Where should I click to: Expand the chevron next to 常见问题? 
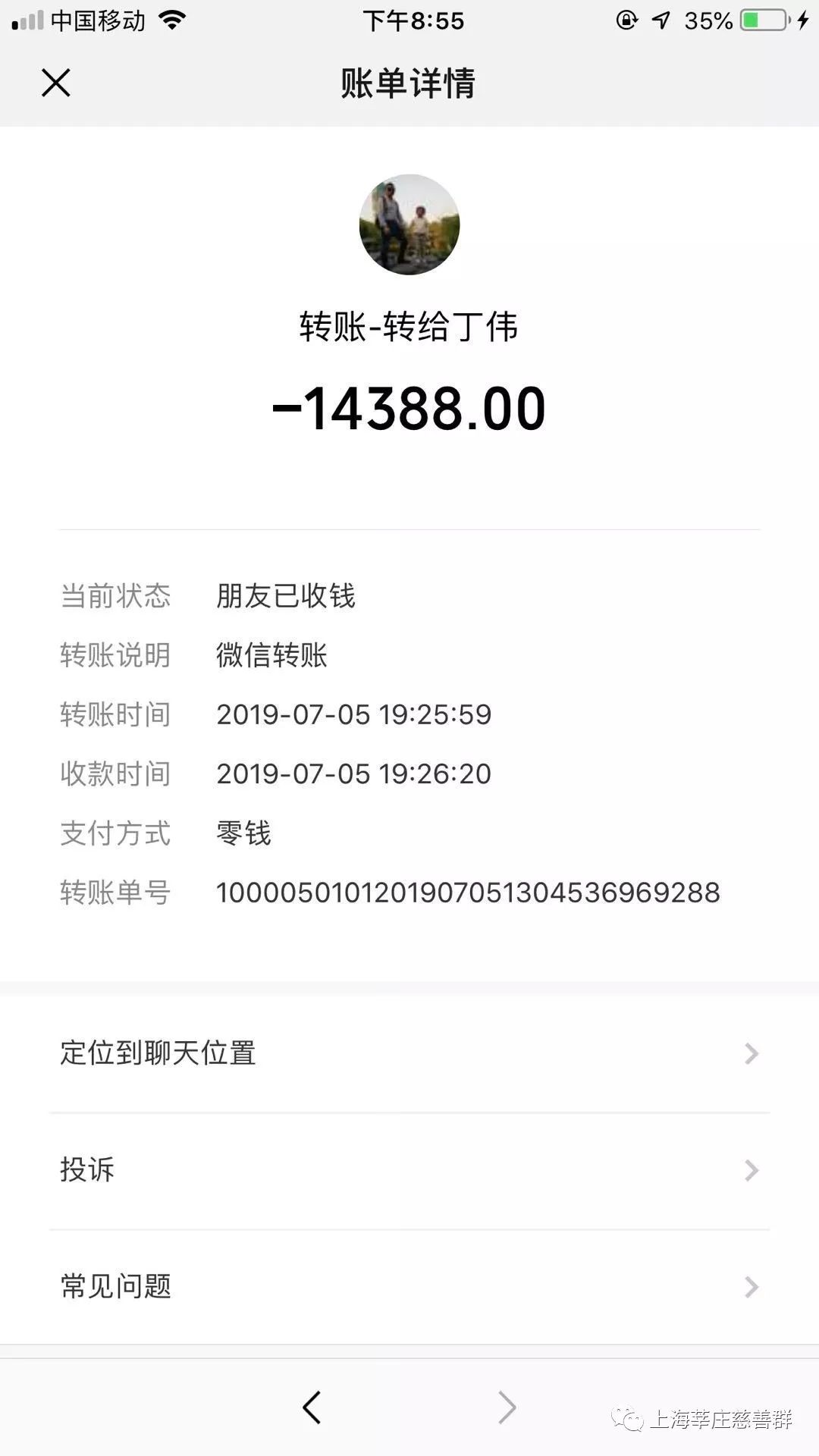750,1287
